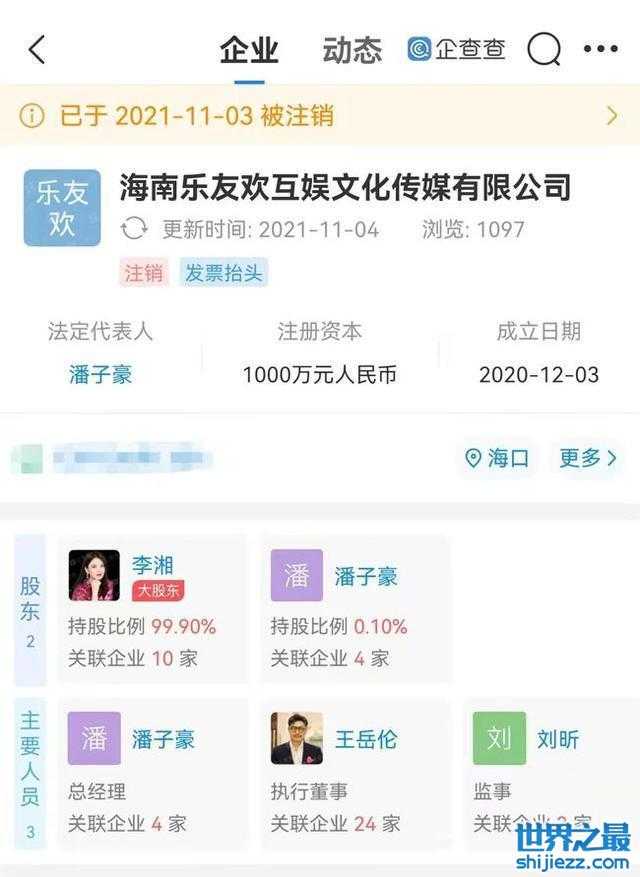The height and width of the screenshot is (877, 640).
Task: Open the three-dot overflow menu
Action: [600, 49]
